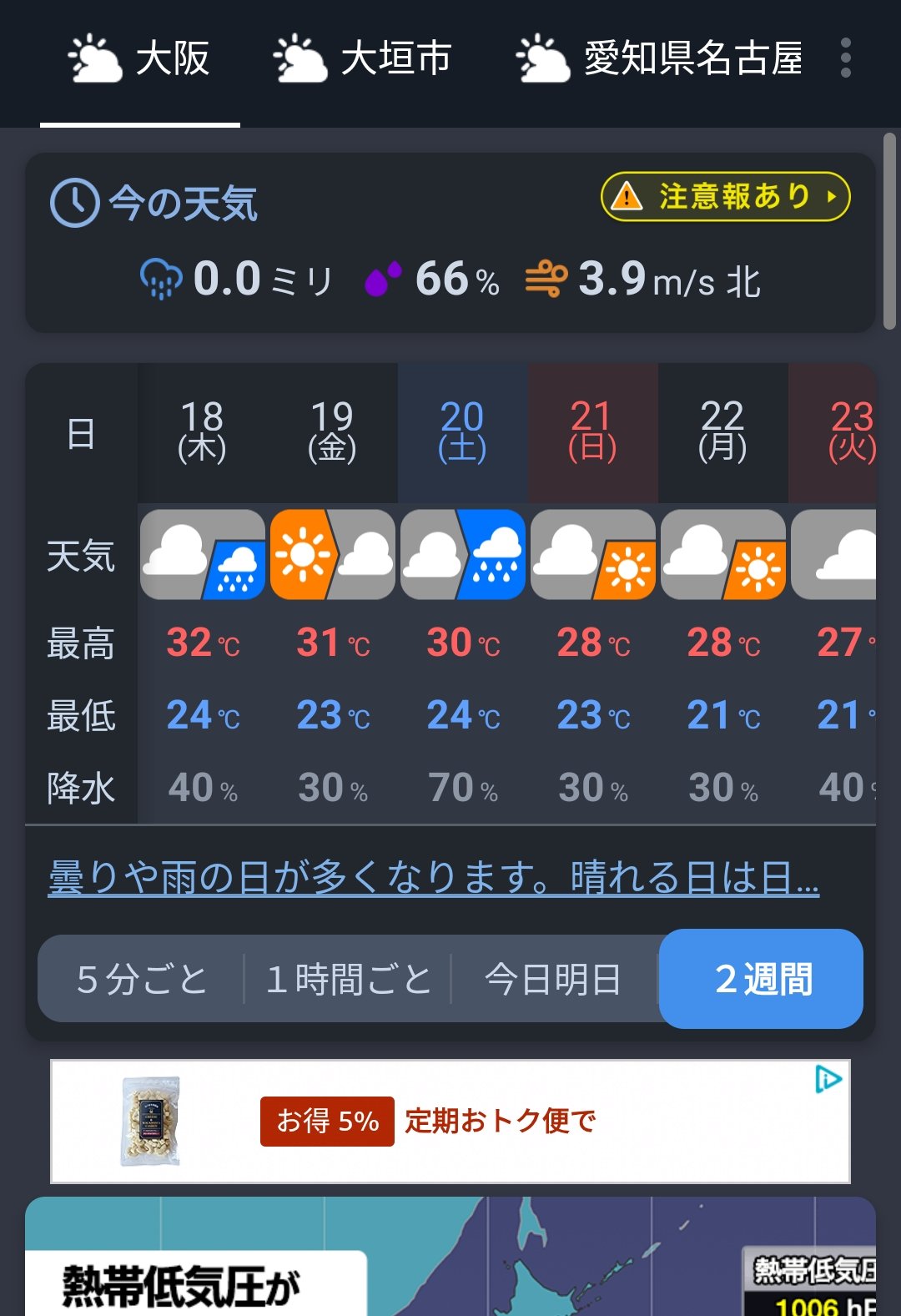901x1316 pixels.
Task: Open the 愛知県名古屋 location tab
Action: pyautogui.click(x=659, y=60)
